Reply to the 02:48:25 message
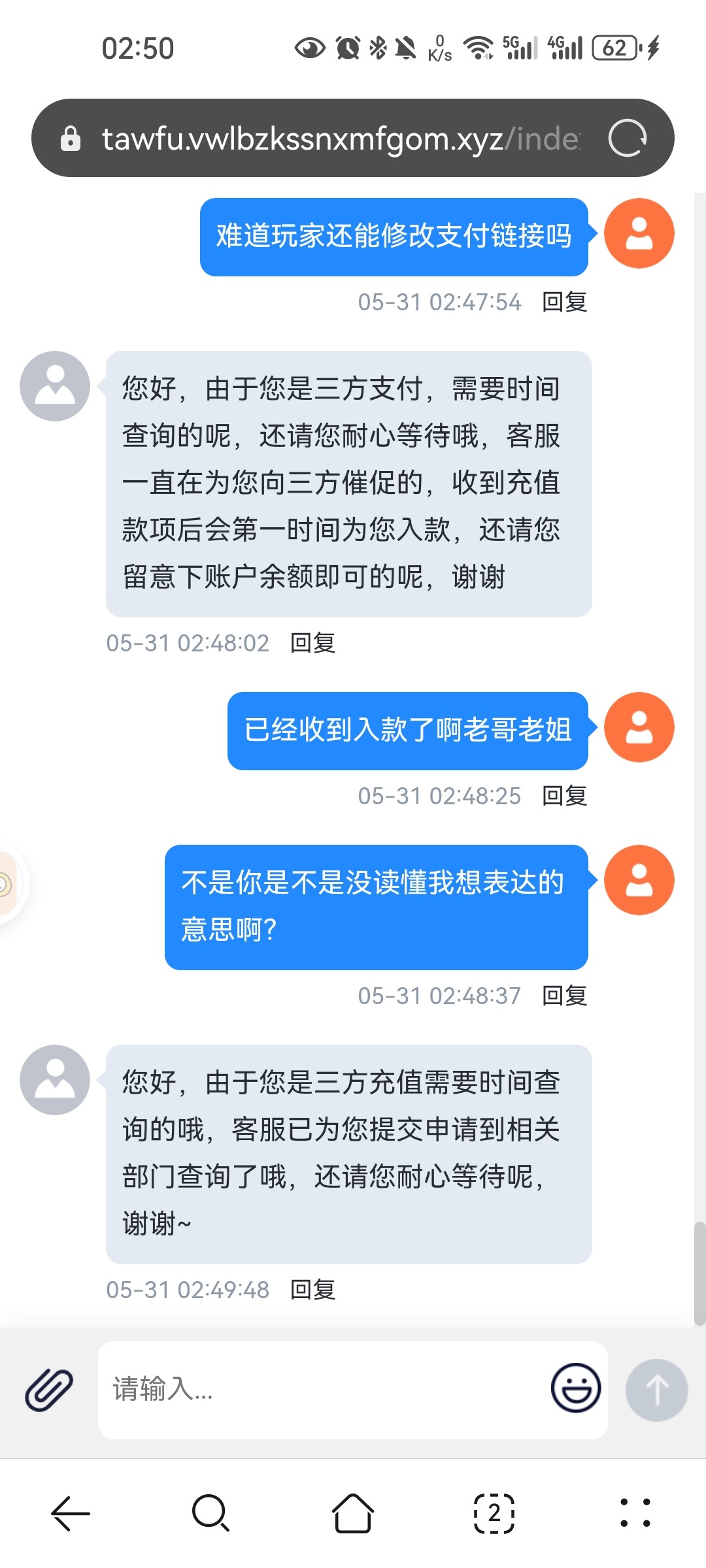 point(565,796)
